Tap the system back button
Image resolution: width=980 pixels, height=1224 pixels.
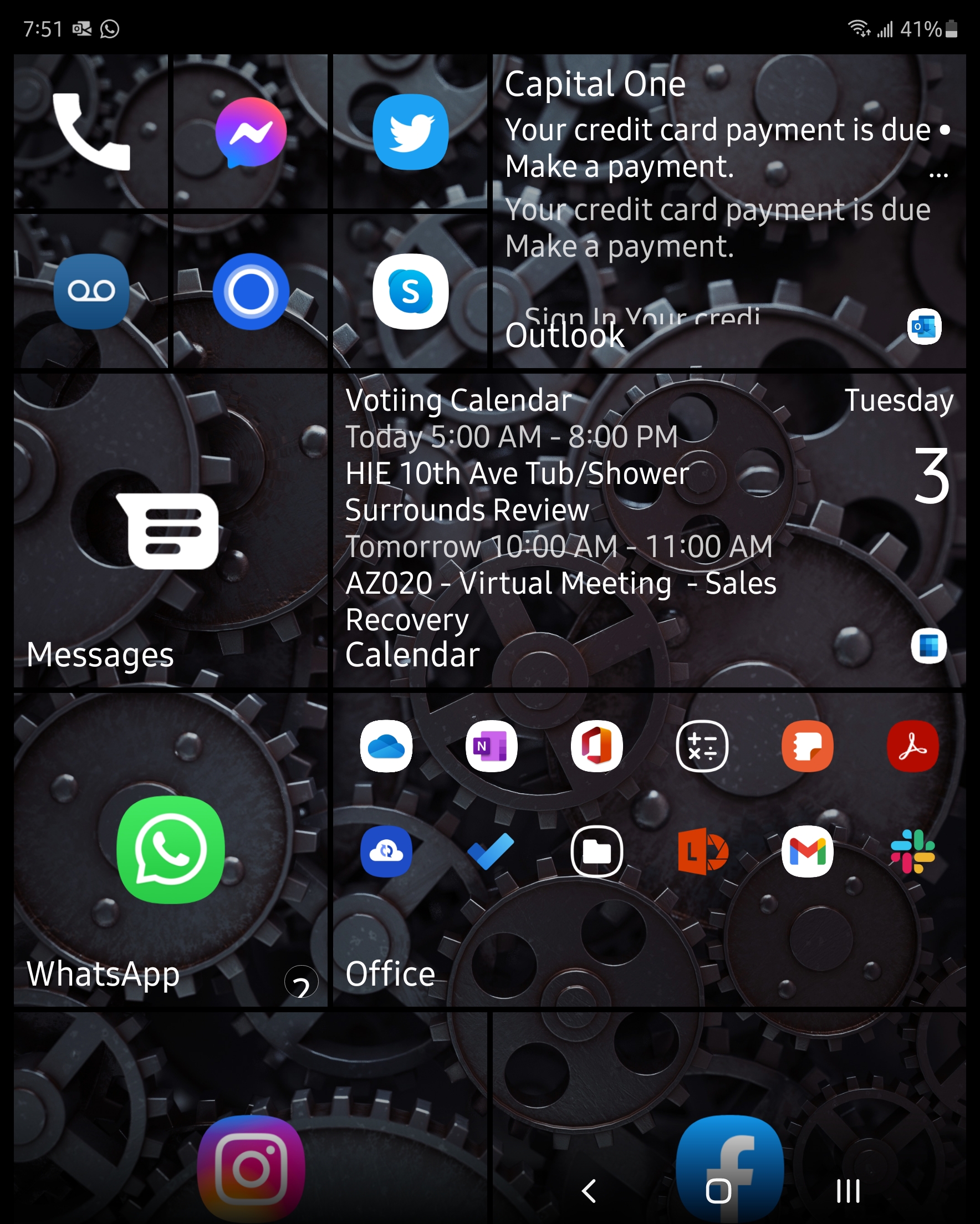pyautogui.click(x=589, y=1191)
